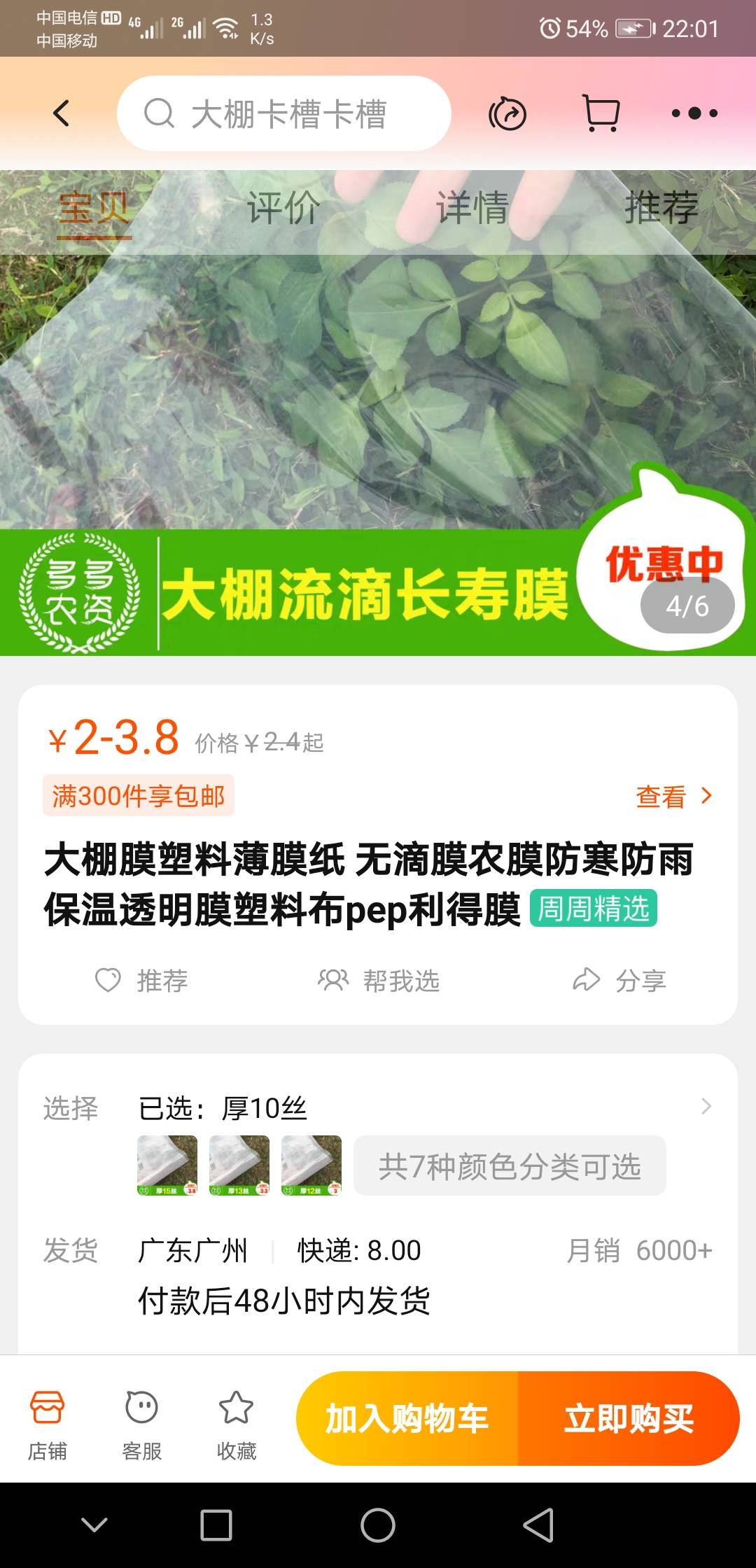Tap 帮我选 to ask friends
This screenshot has height=1568, width=756.
click(379, 980)
